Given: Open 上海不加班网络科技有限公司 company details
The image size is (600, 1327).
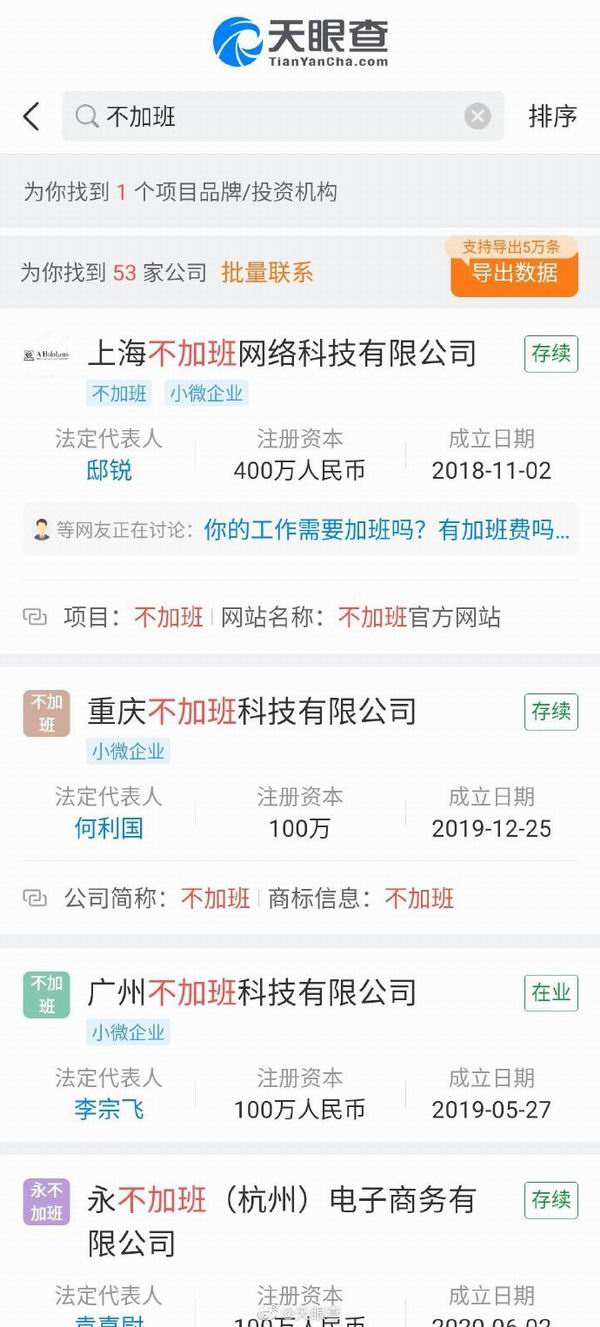Looking at the screenshot, I should 282,353.
